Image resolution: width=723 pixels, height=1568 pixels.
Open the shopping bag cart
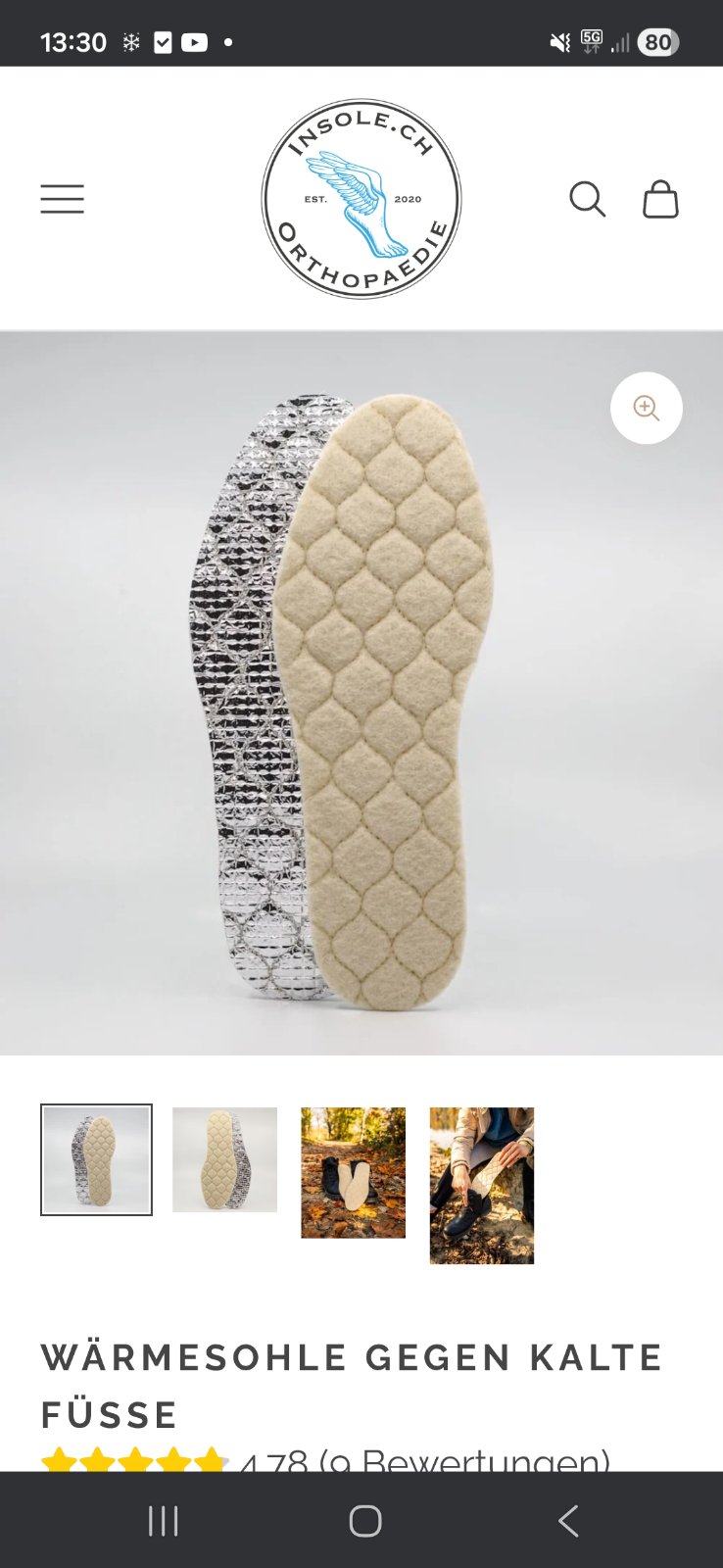point(660,199)
